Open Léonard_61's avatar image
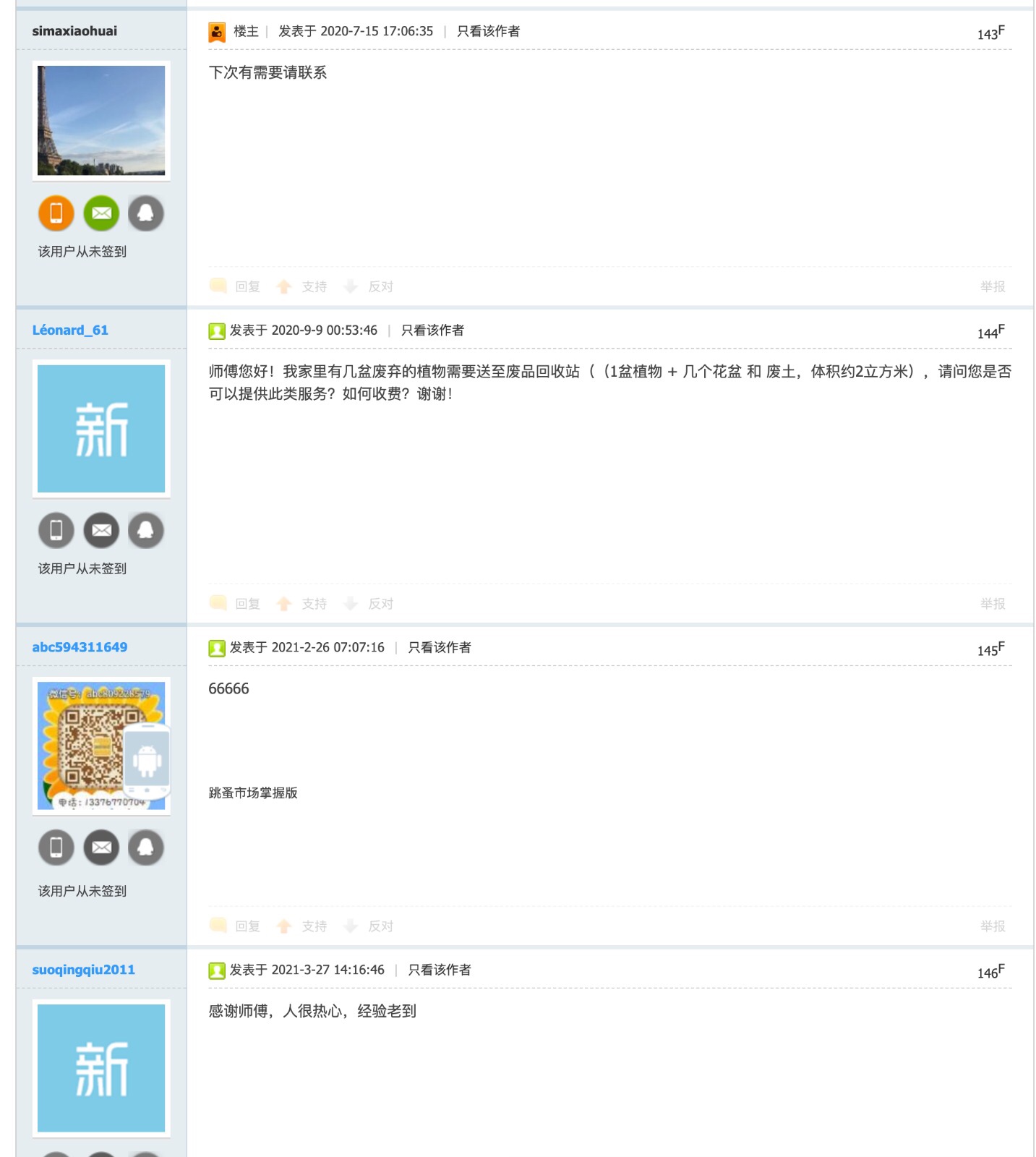1036x1157 pixels. (x=101, y=429)
